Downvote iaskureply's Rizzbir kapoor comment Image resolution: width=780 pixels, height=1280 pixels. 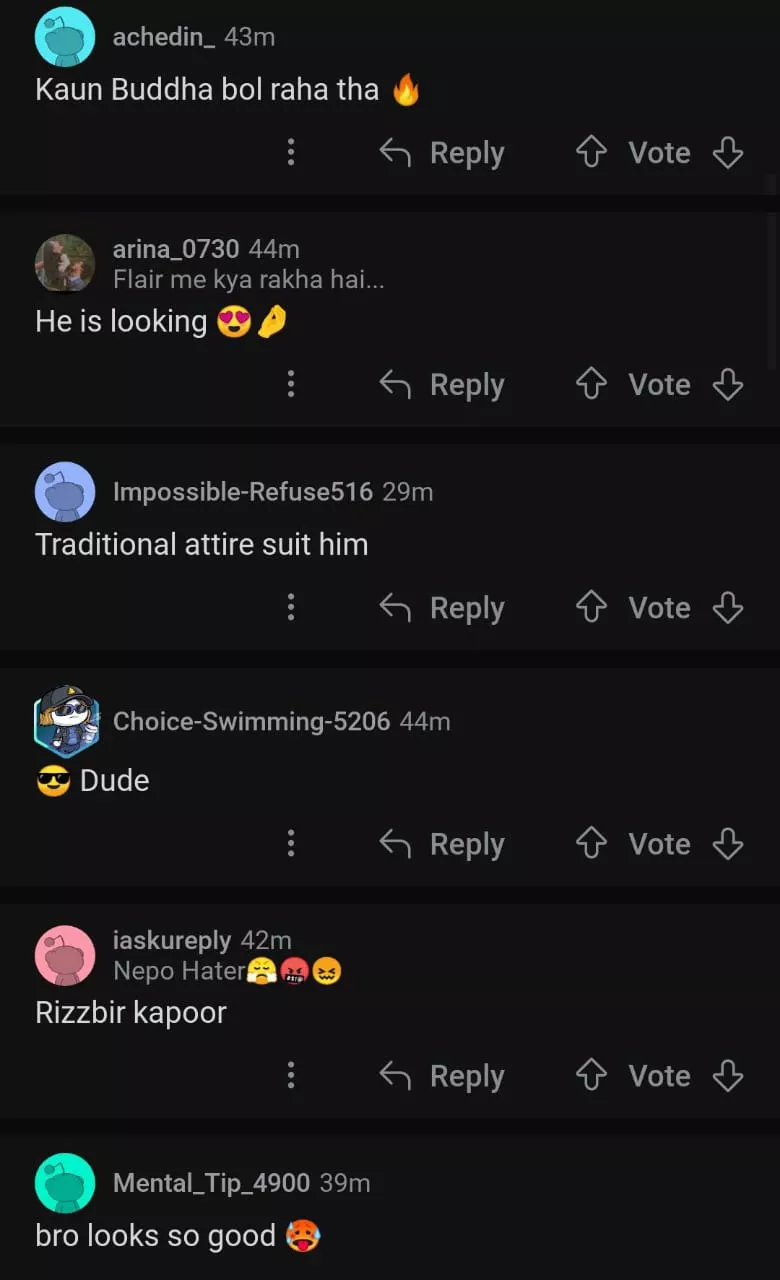tap(727, 1076)
